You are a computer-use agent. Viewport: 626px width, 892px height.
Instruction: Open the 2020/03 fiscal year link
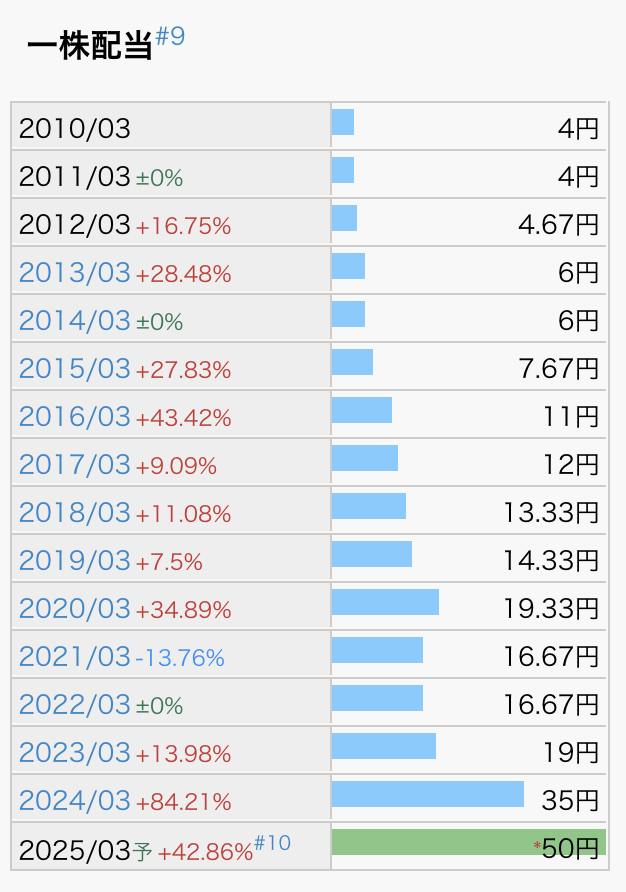(x=75, y=609)
